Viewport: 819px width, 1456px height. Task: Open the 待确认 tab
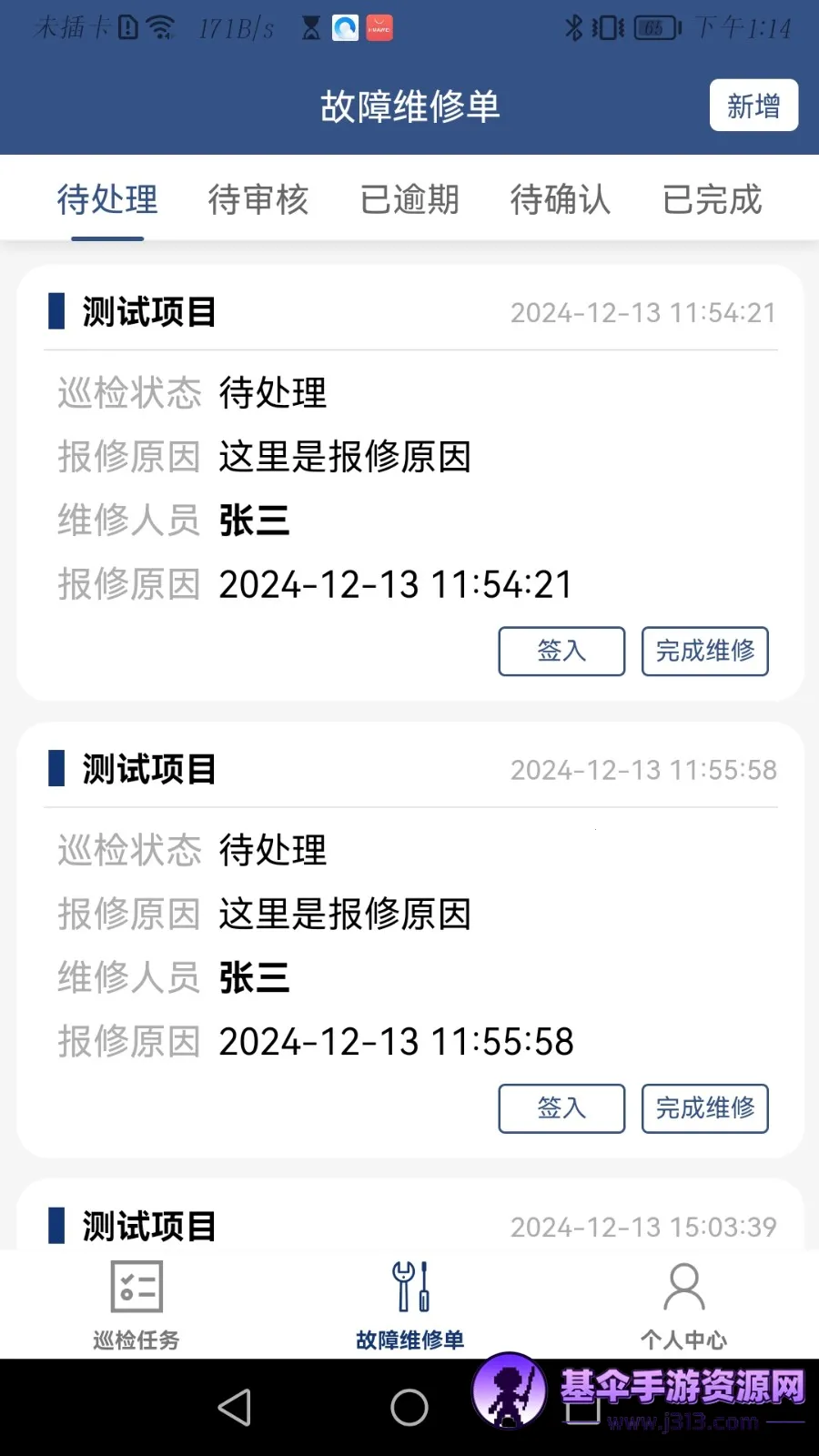pos(561,199)
